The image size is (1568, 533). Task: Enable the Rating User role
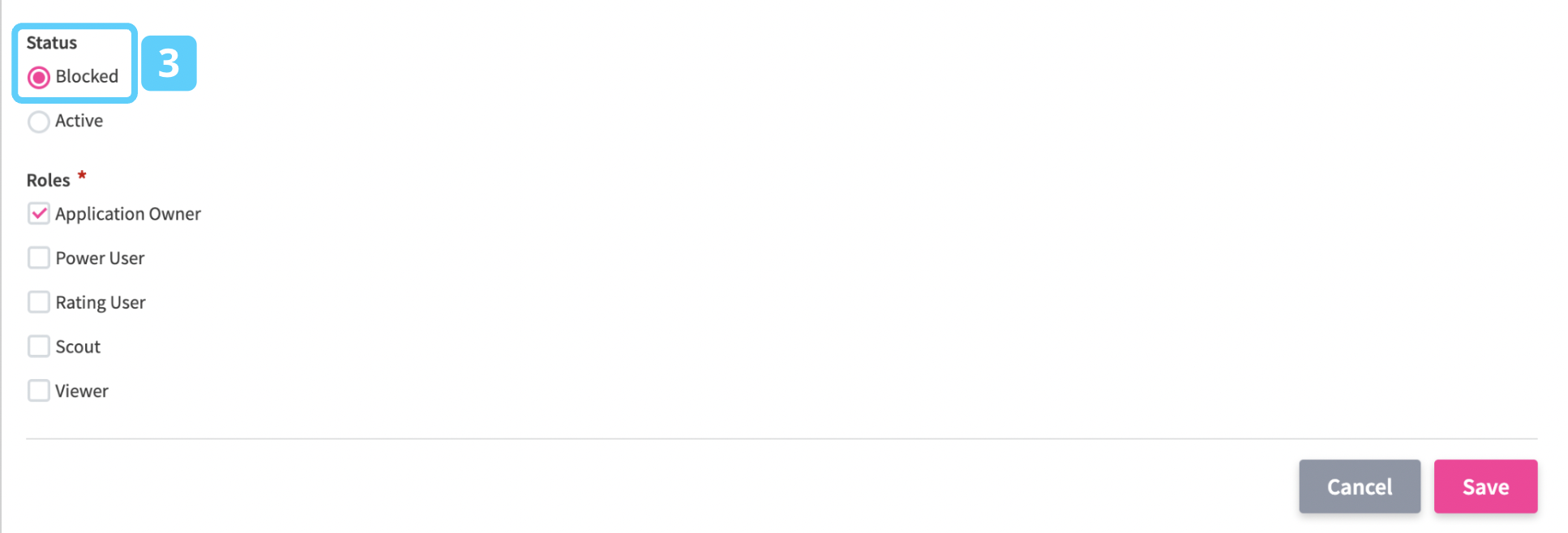coord(39,302)
